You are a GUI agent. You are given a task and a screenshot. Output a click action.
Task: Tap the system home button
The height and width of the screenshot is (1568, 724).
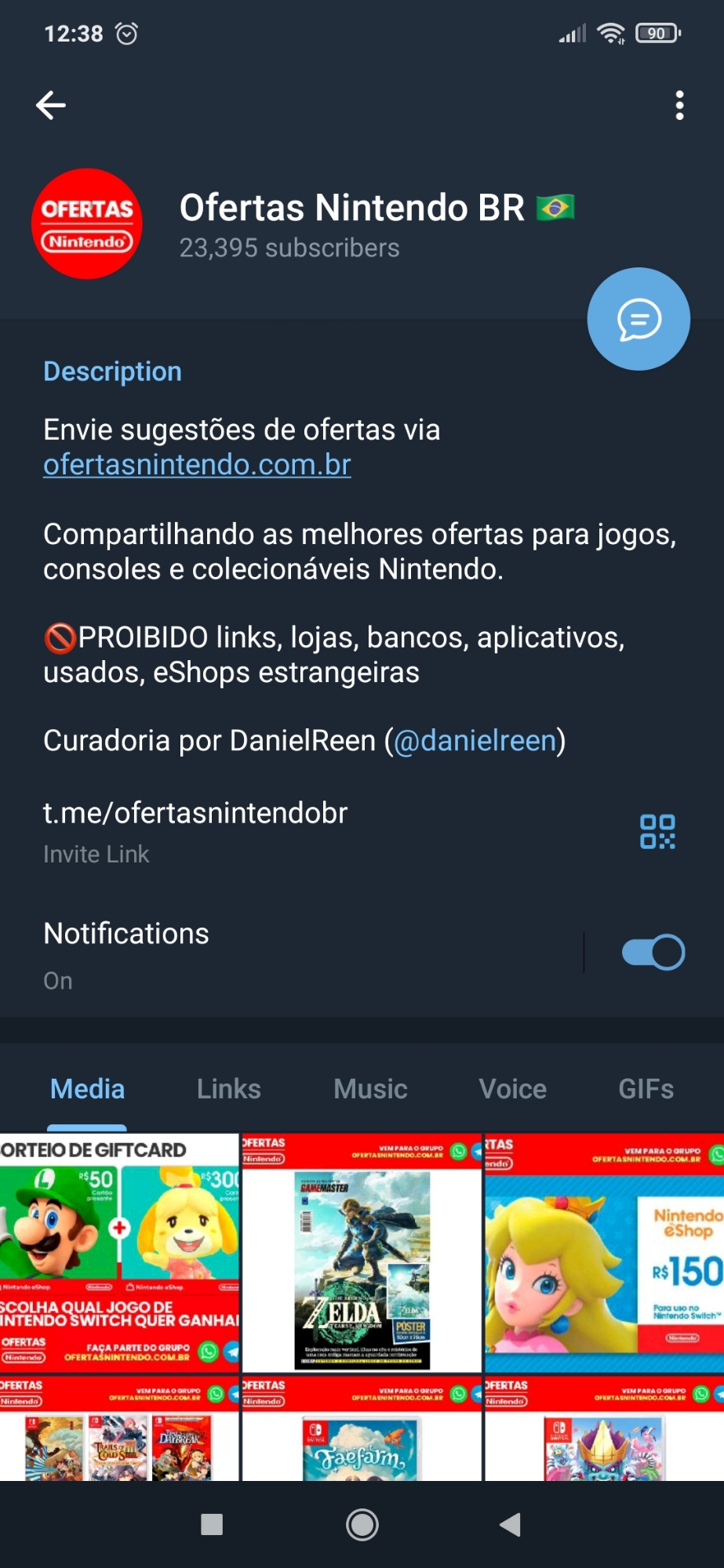pos(362,1525)
